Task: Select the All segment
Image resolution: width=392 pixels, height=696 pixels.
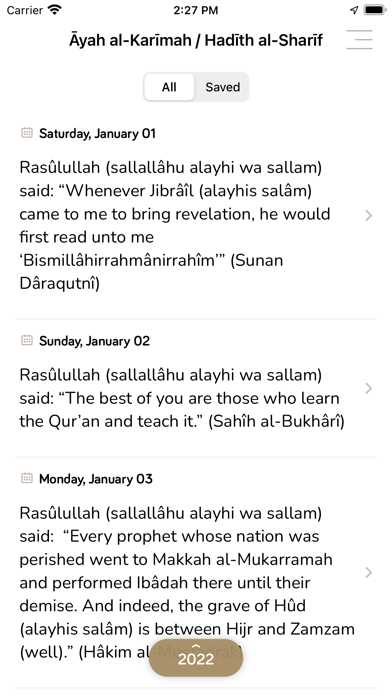Action: point(169,87)
